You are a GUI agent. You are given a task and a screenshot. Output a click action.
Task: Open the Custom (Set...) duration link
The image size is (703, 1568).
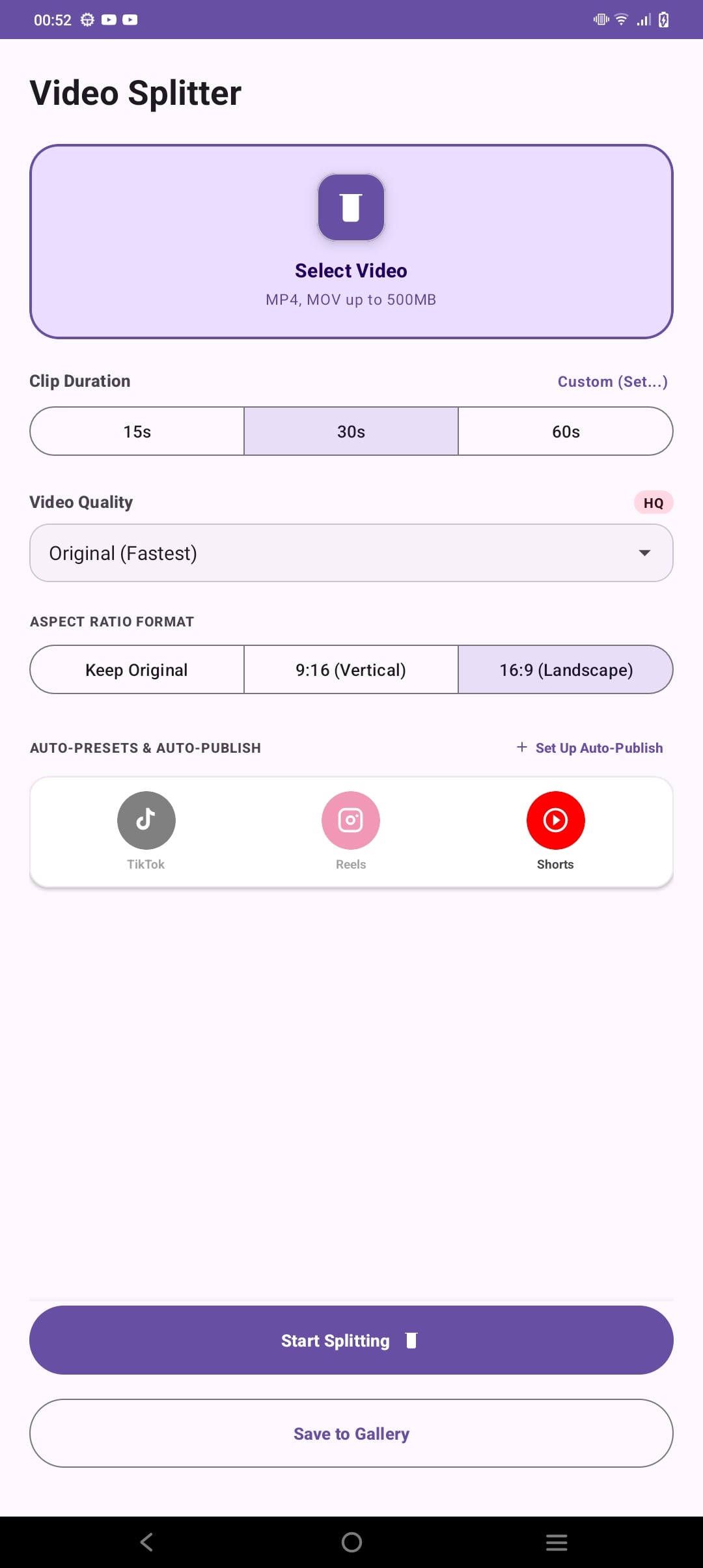[613, 382]
